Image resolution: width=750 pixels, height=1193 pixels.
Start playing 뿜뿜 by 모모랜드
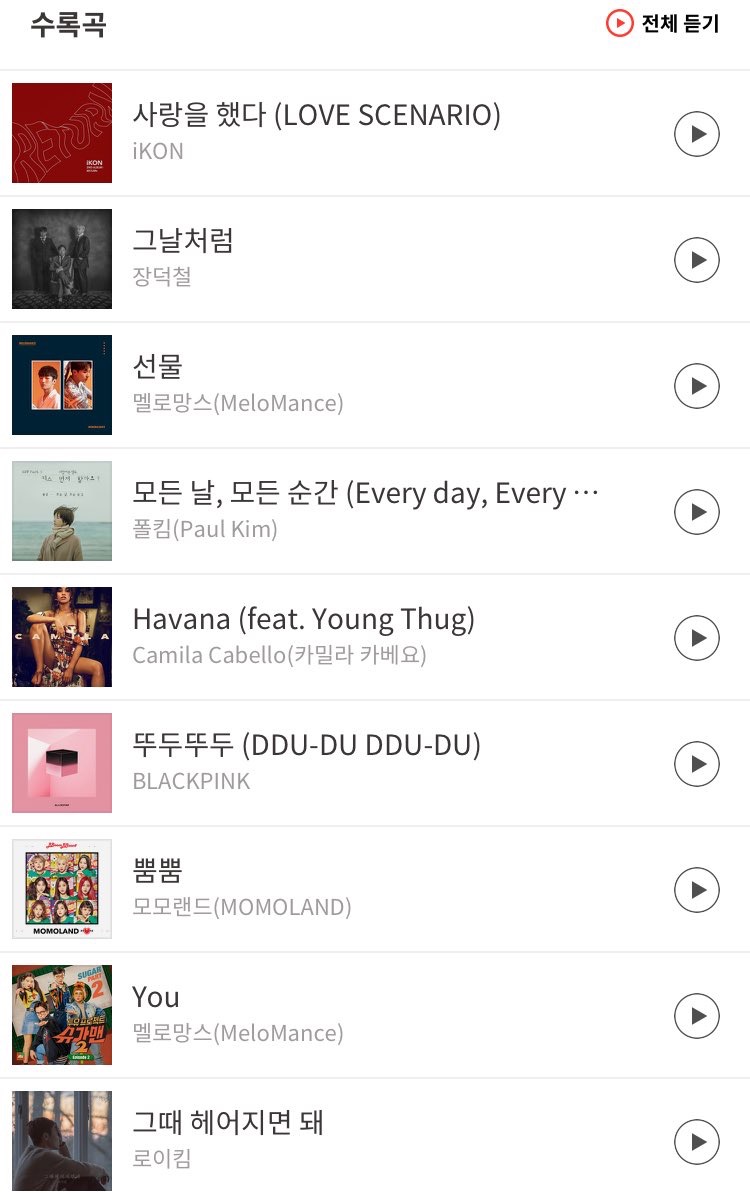(x=697, y=890)
